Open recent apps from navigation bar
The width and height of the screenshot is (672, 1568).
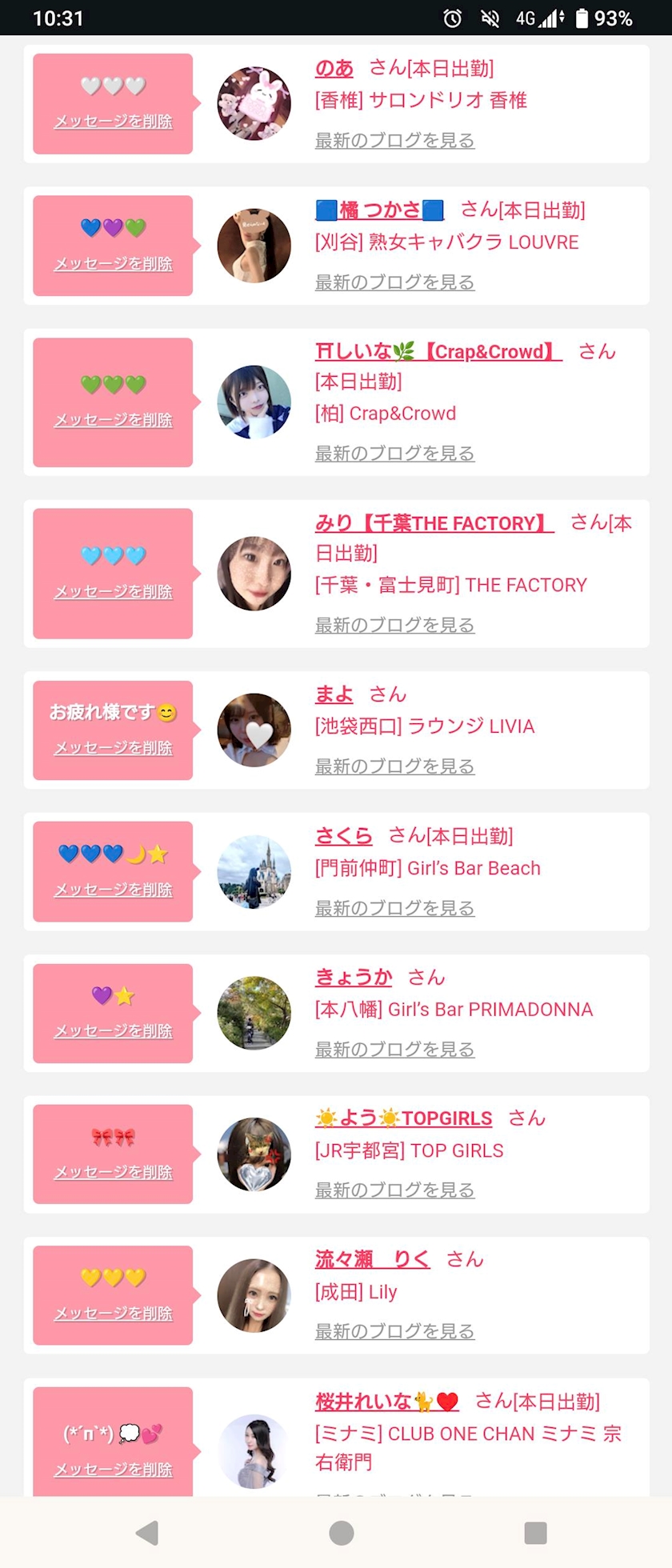[x=535, y=1533]
